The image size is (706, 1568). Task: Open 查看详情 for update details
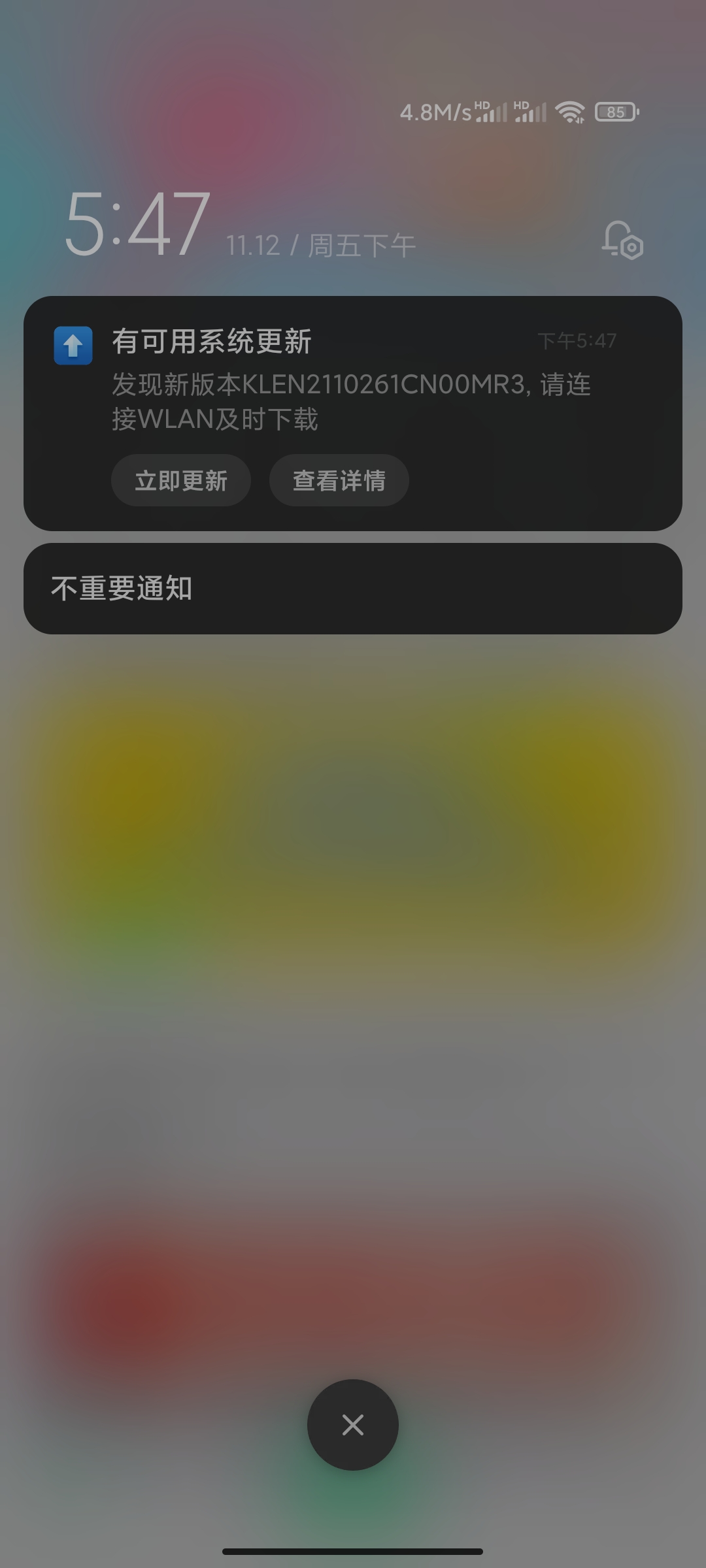point(339,480)
